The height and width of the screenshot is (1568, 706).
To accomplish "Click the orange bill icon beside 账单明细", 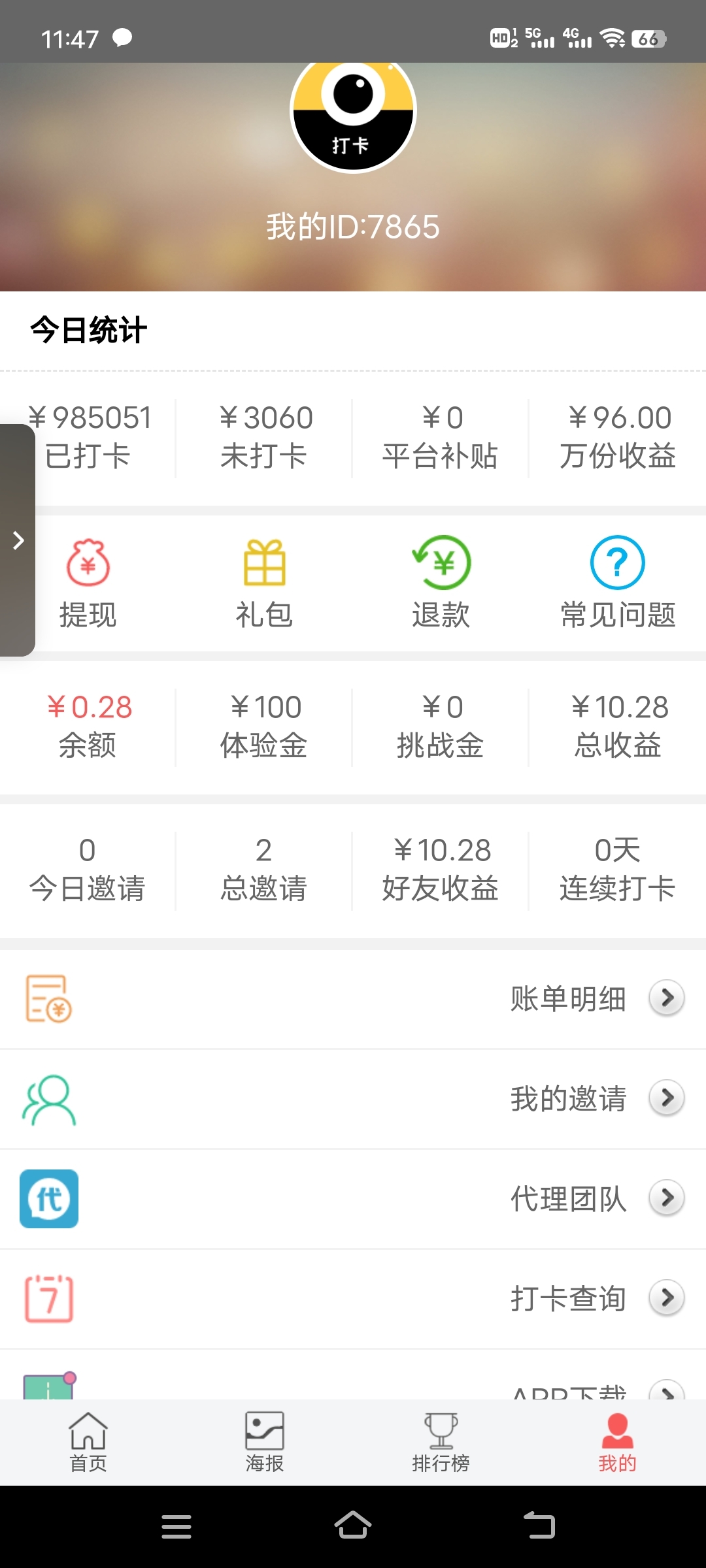I will pos(48,998).
